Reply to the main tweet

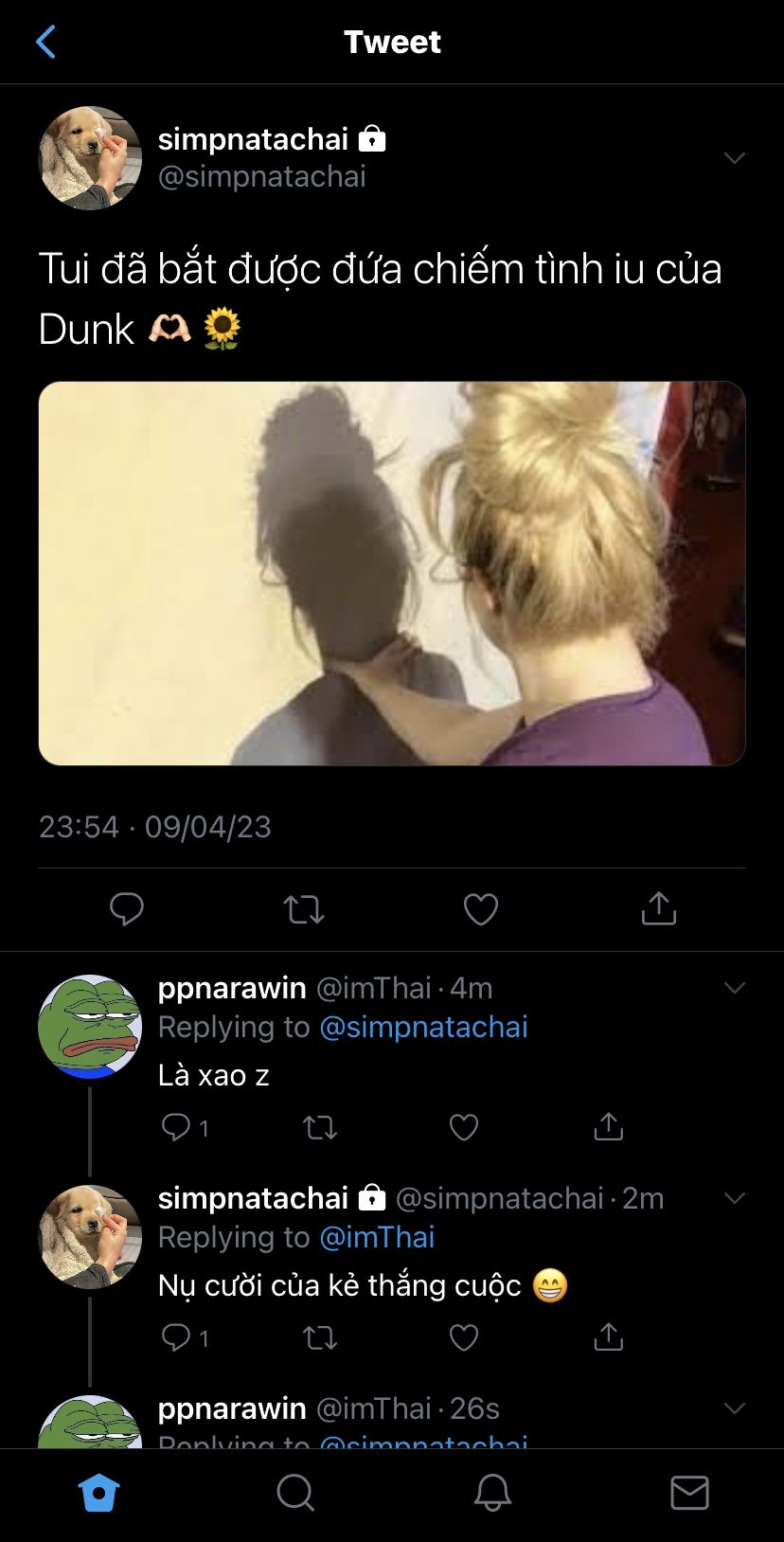[126, 908]
